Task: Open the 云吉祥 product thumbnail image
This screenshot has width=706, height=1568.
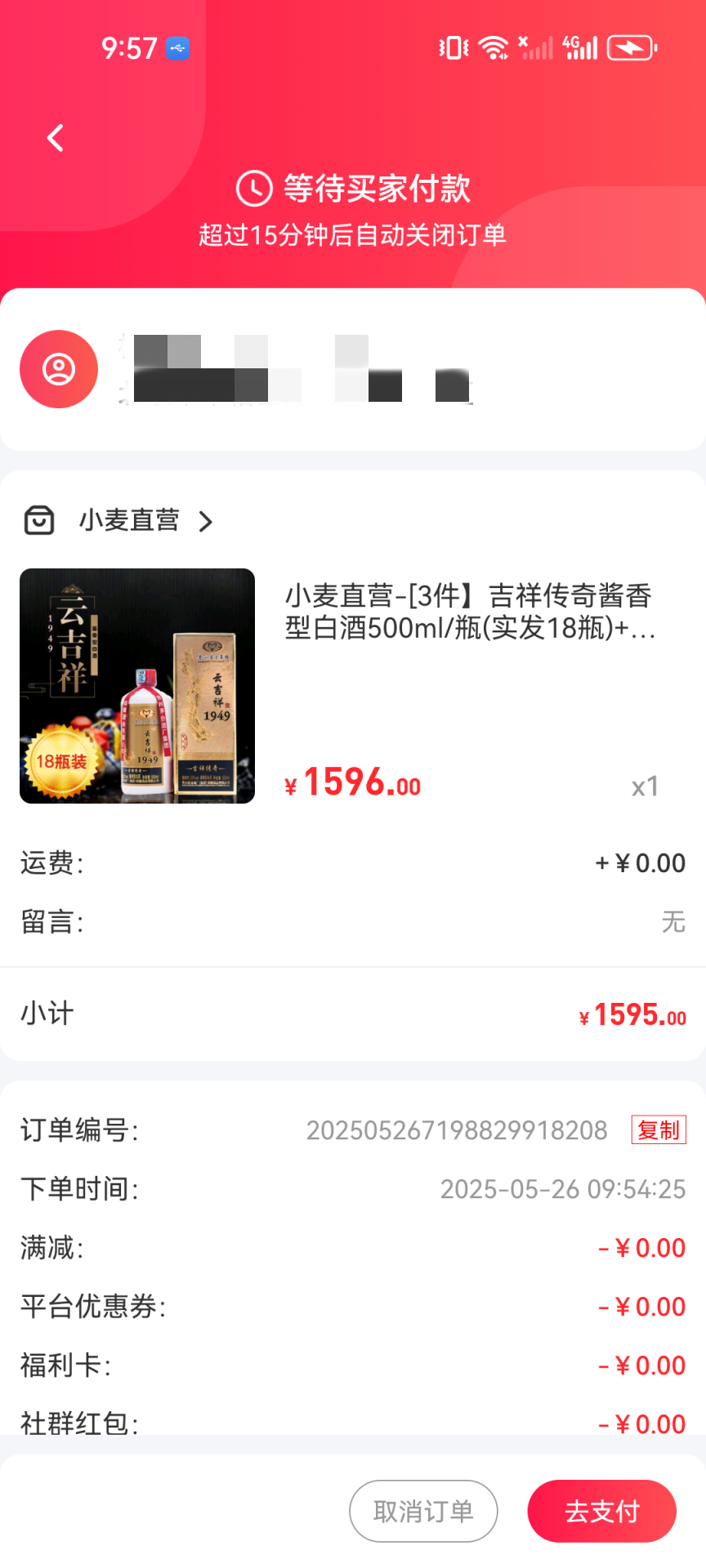Action: tap(136, 686)
